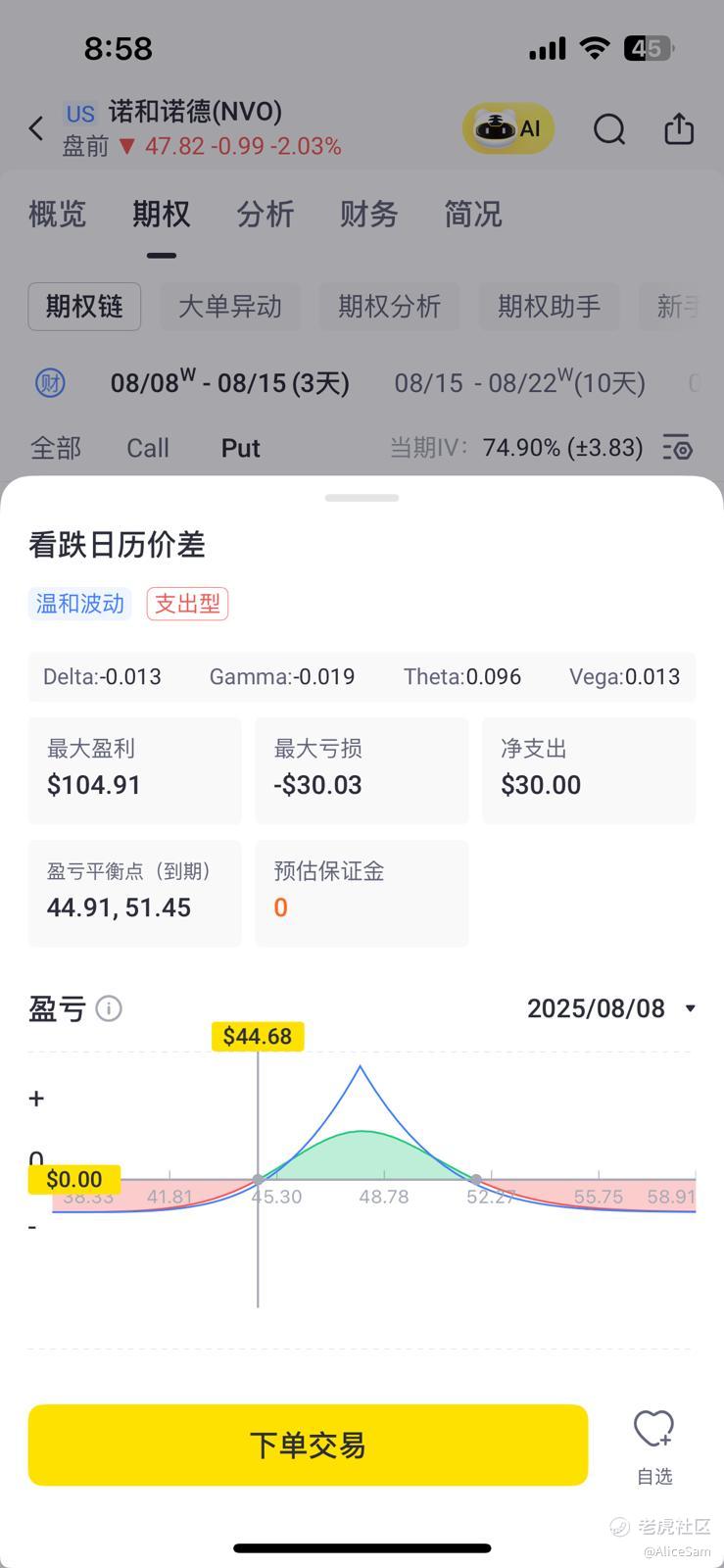Open the 盈亏 info icon
Screen dimensions: 724x1568
[109, 1008]
